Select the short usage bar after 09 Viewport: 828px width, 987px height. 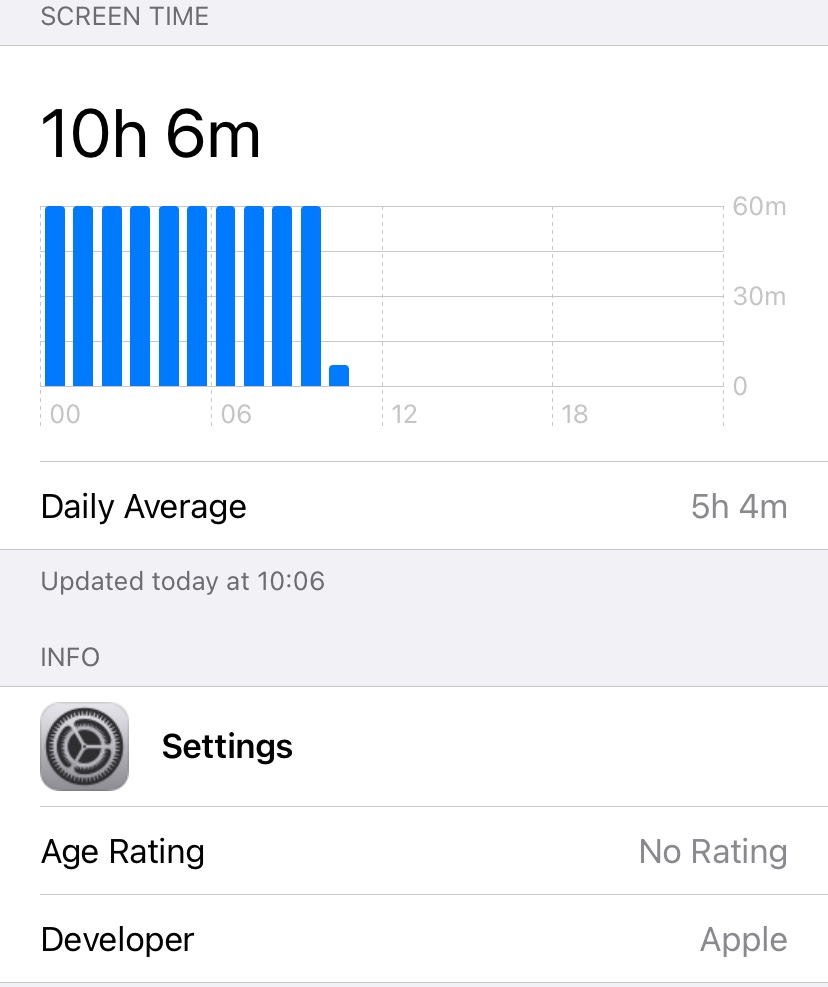click(x=339, y=376)
